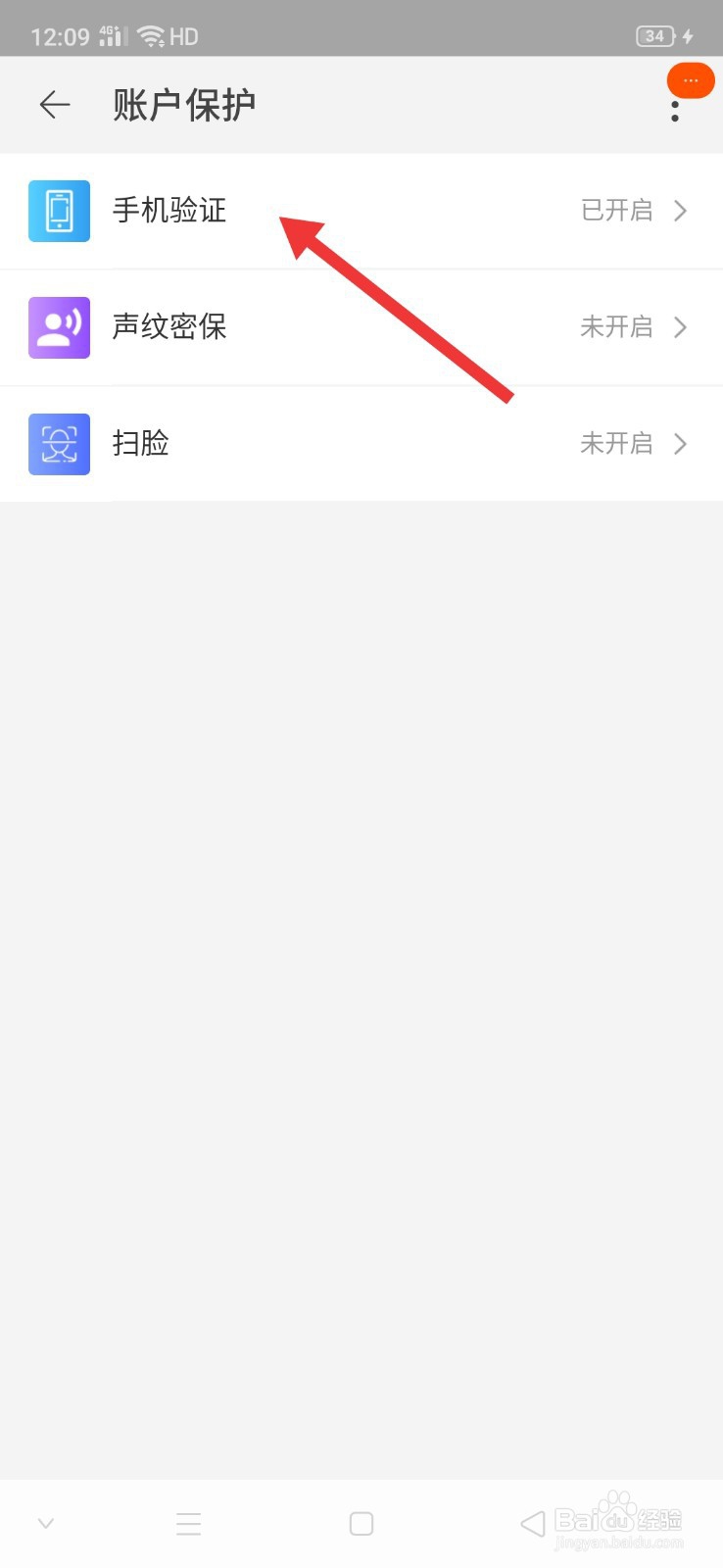Expand the 声纹密保 row via its chevron
723x1568 pixels.
pyautogui.click(x=680, y=326)
